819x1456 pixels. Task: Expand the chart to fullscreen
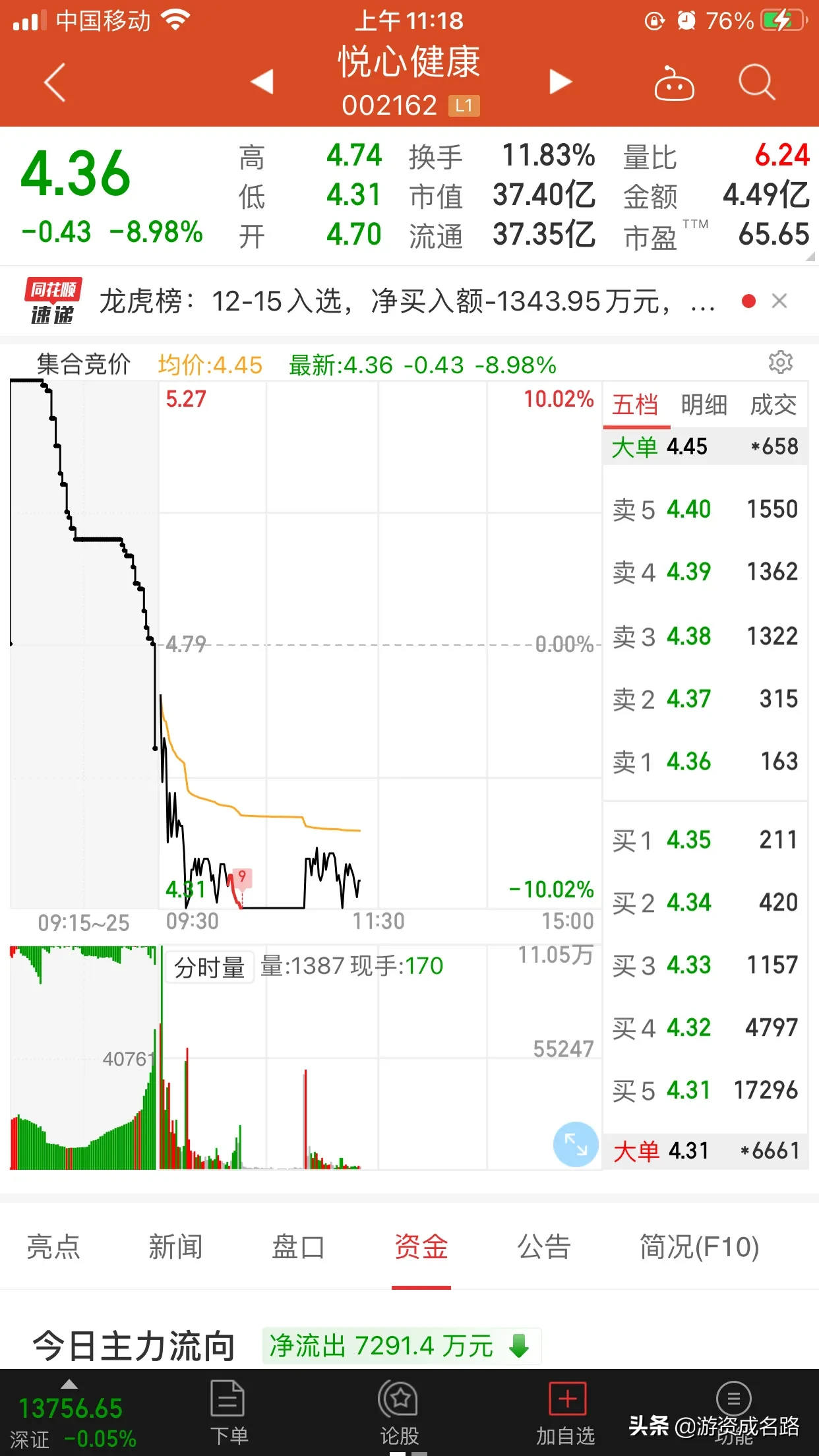(x=576, y=1144)
